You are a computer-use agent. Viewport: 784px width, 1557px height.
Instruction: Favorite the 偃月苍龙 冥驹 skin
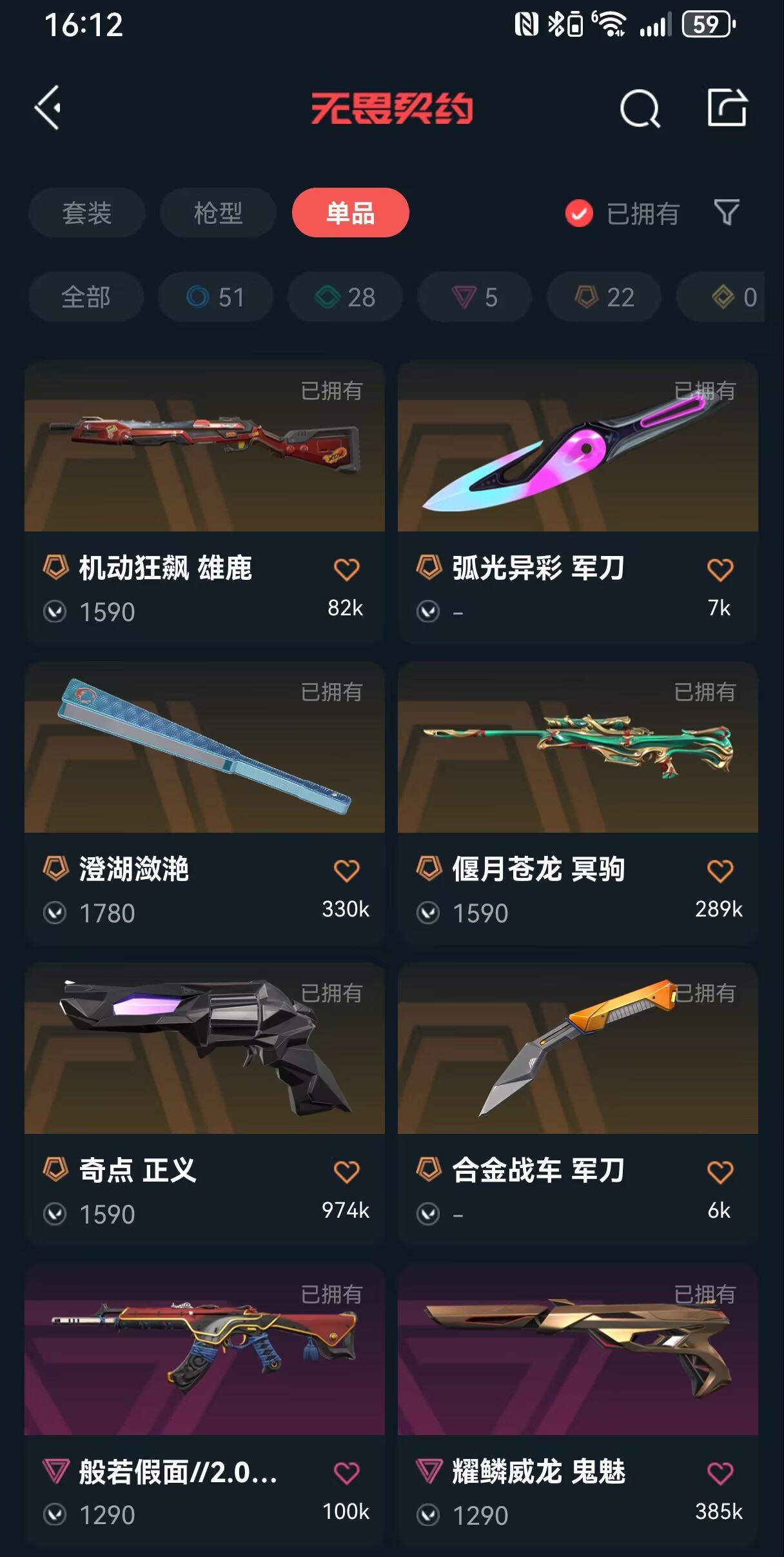pos(720,871)
